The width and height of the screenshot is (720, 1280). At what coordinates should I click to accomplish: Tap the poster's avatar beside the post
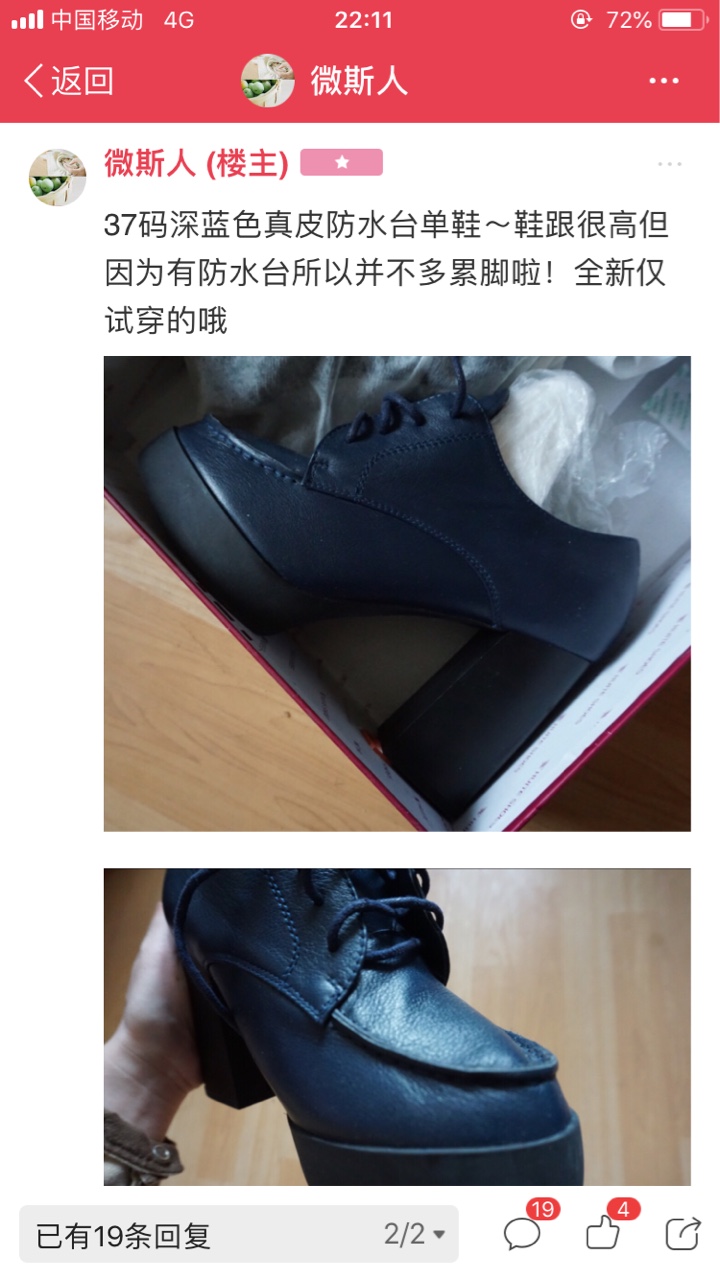[x=57, y=177]
